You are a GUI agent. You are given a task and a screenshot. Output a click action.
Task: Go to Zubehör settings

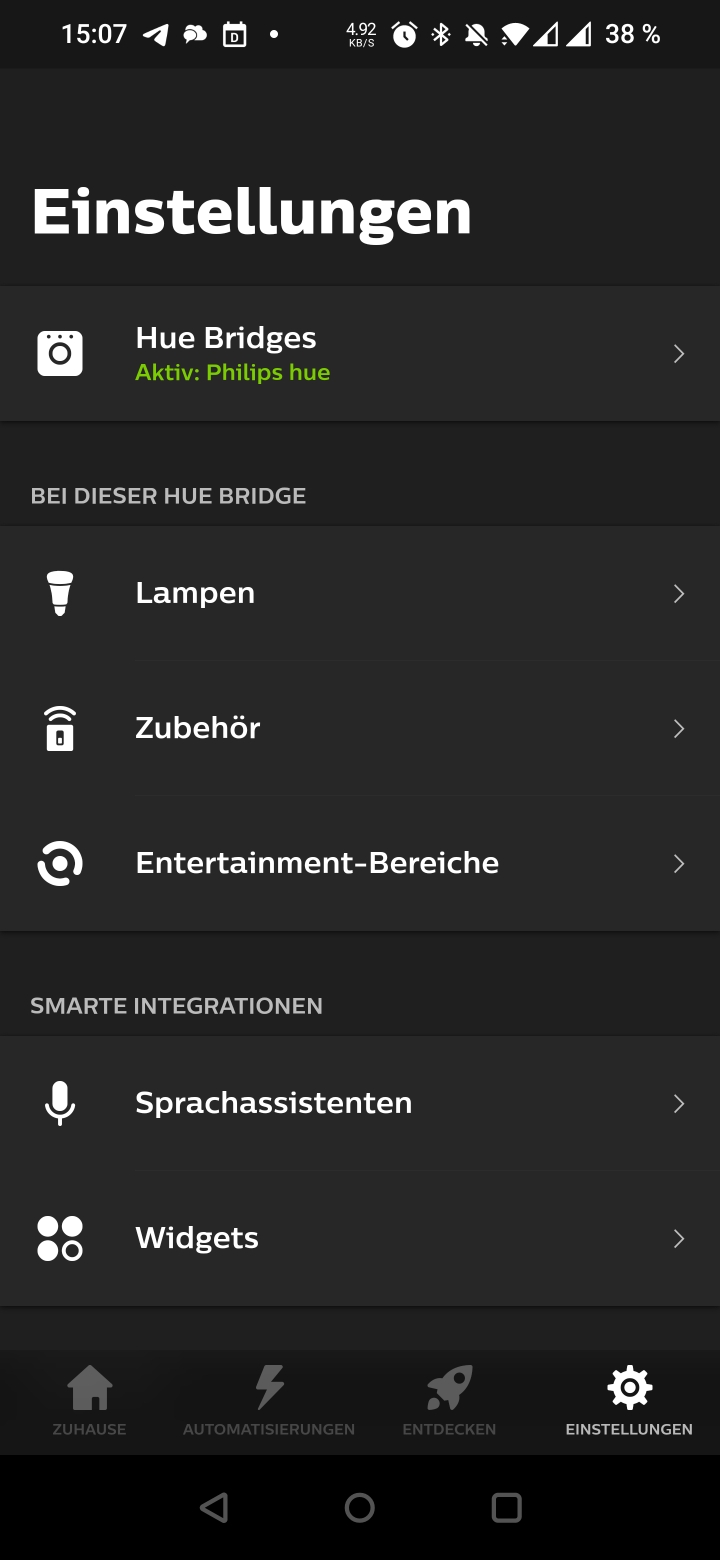[x=360, y=728]
